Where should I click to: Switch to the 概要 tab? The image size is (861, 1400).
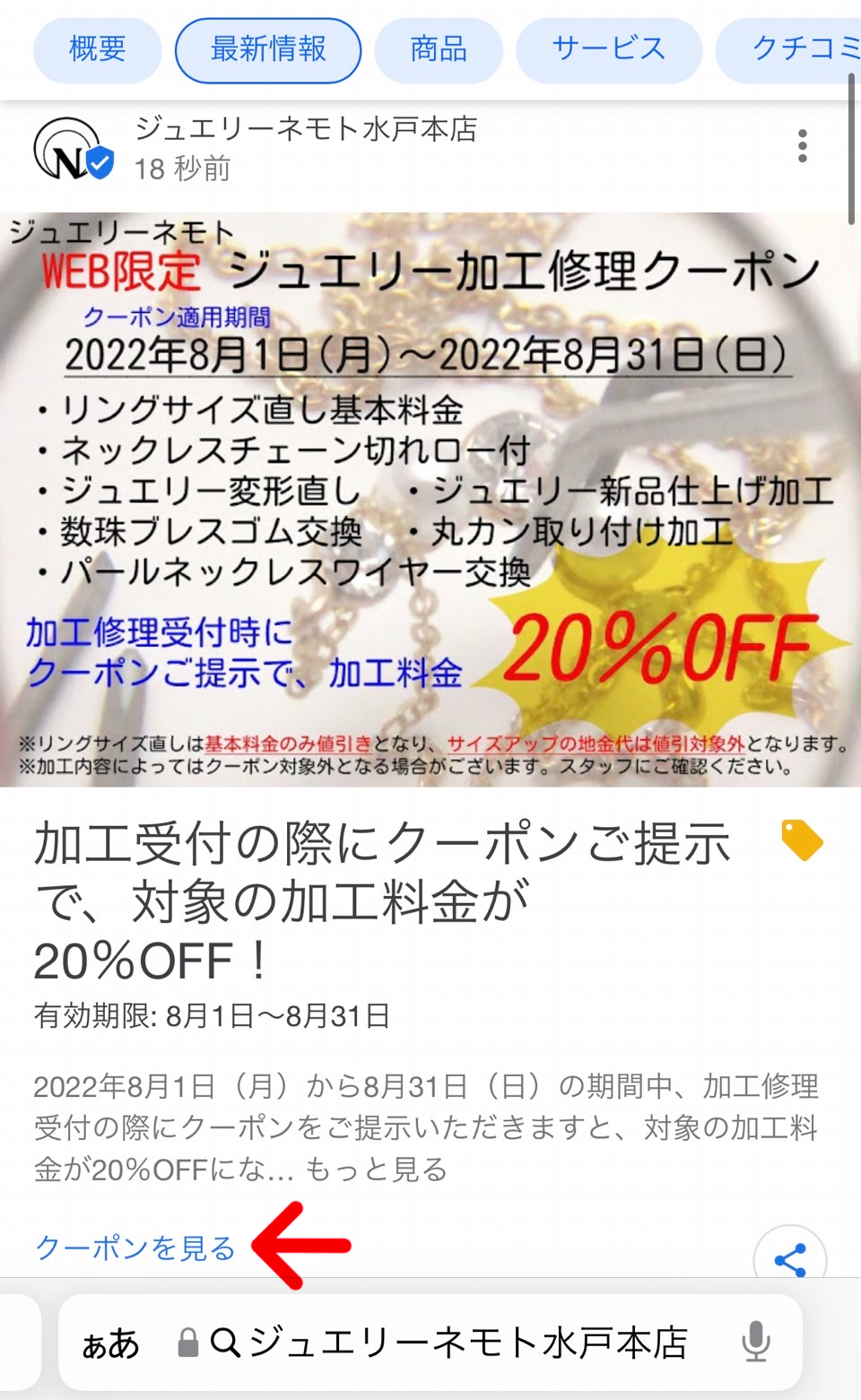click(x=97, y=49)
